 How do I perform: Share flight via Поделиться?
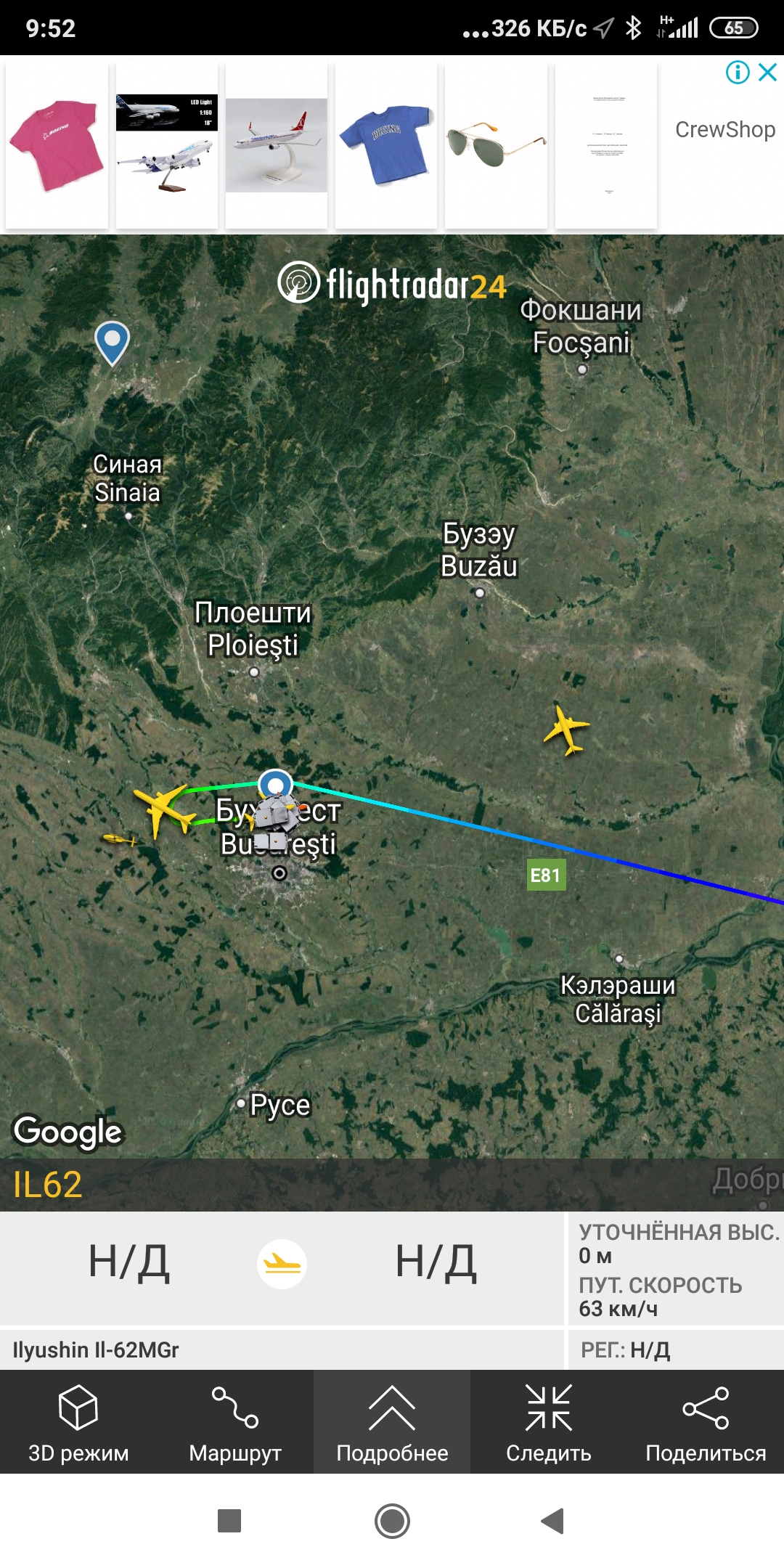coord(706,1423)
